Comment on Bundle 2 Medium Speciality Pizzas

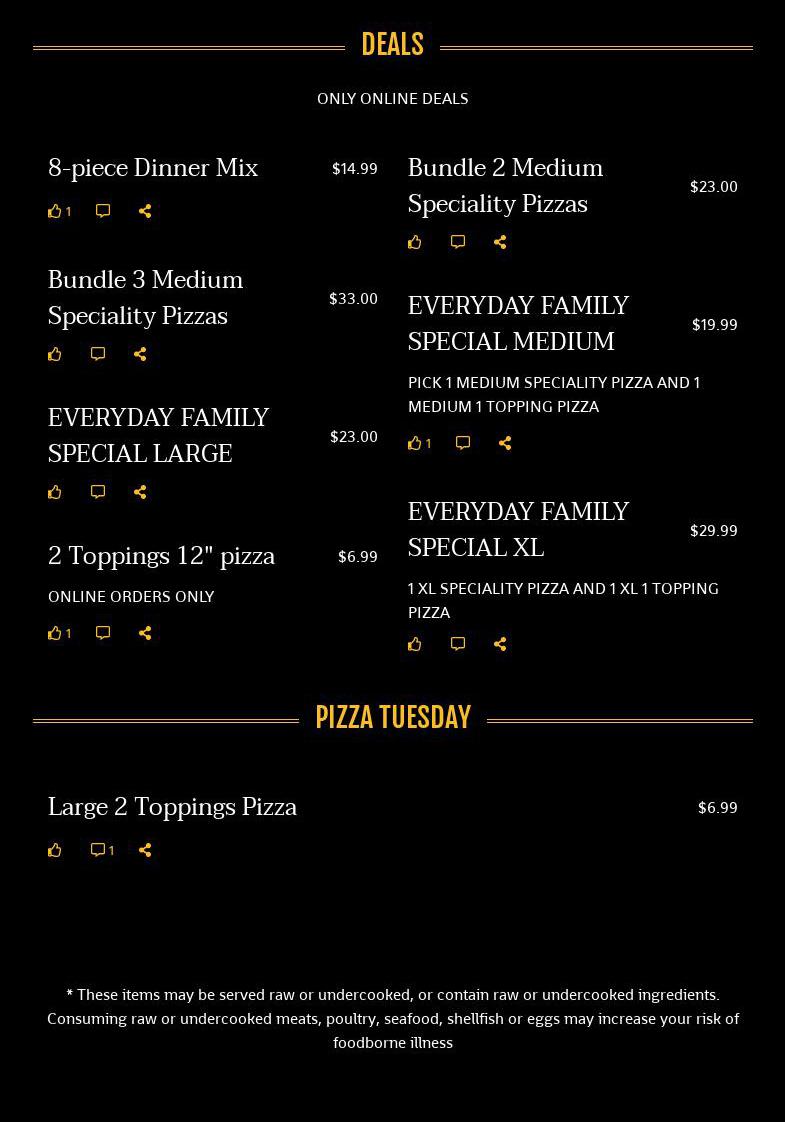[458, 242]
